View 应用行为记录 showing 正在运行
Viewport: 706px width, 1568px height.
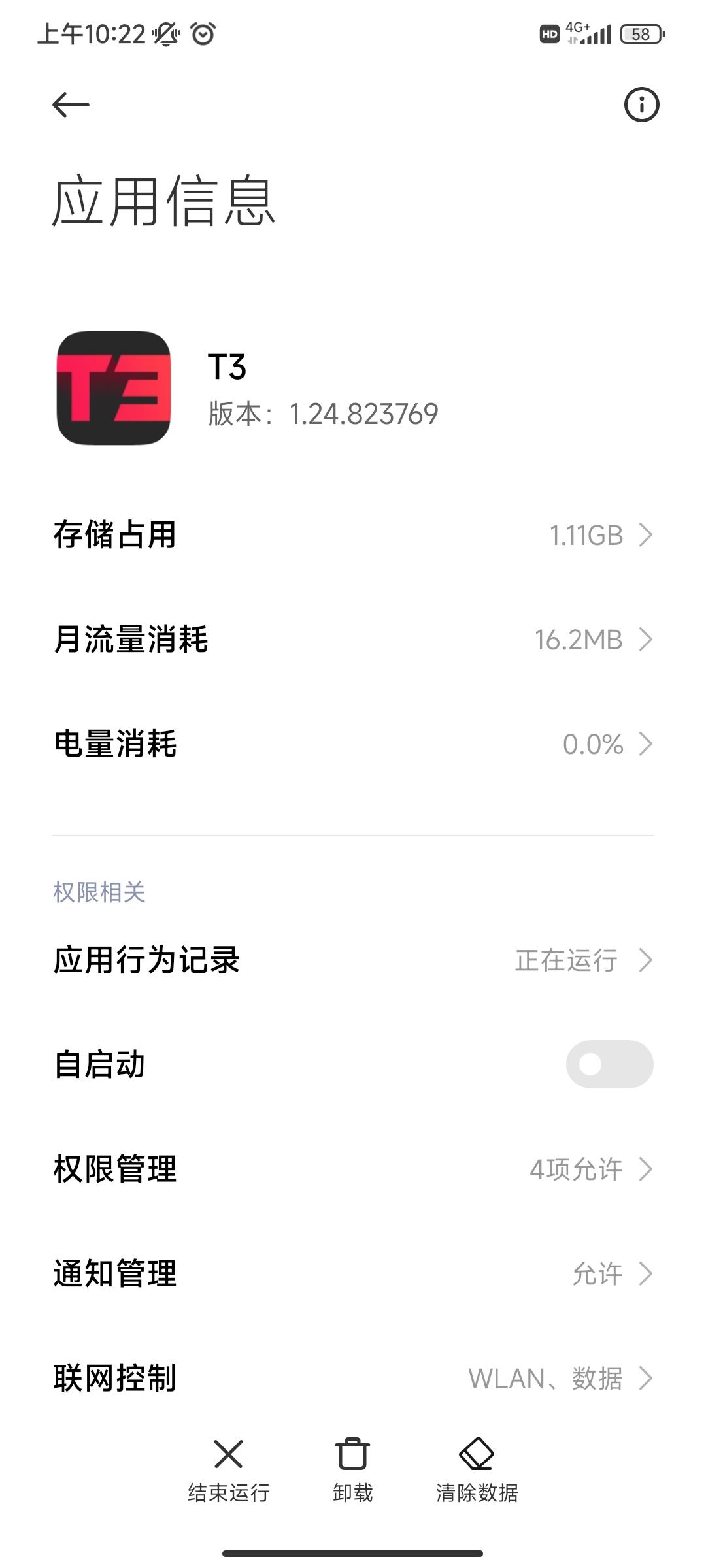[x=353, y=960]
